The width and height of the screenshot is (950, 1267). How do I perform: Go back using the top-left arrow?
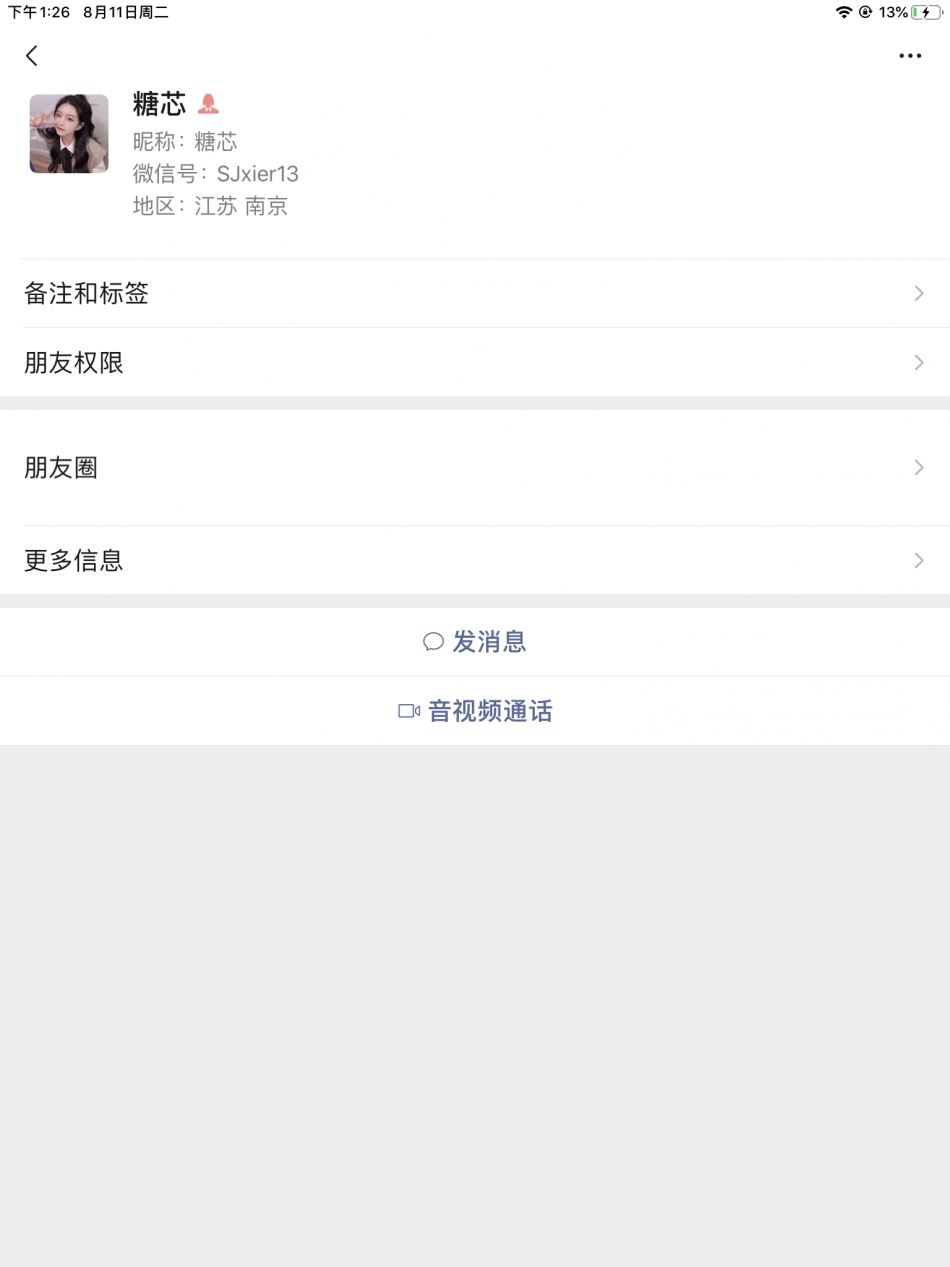point(32,56)
